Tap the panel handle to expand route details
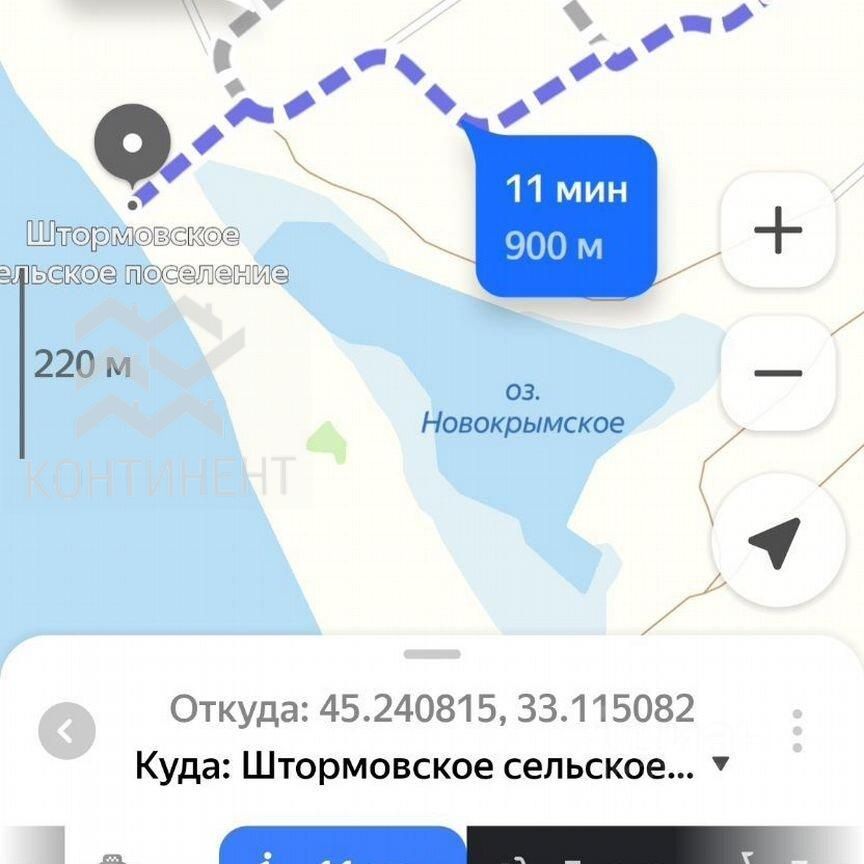Viewport: 864px width, 864px height. tap(432, 655)
